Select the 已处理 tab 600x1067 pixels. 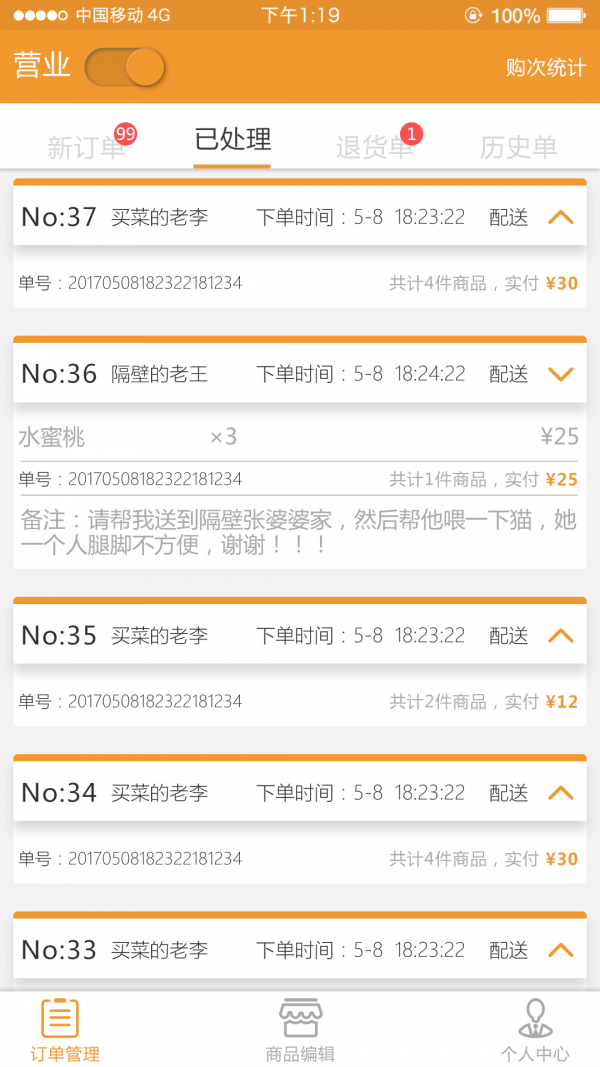[232, 140]
